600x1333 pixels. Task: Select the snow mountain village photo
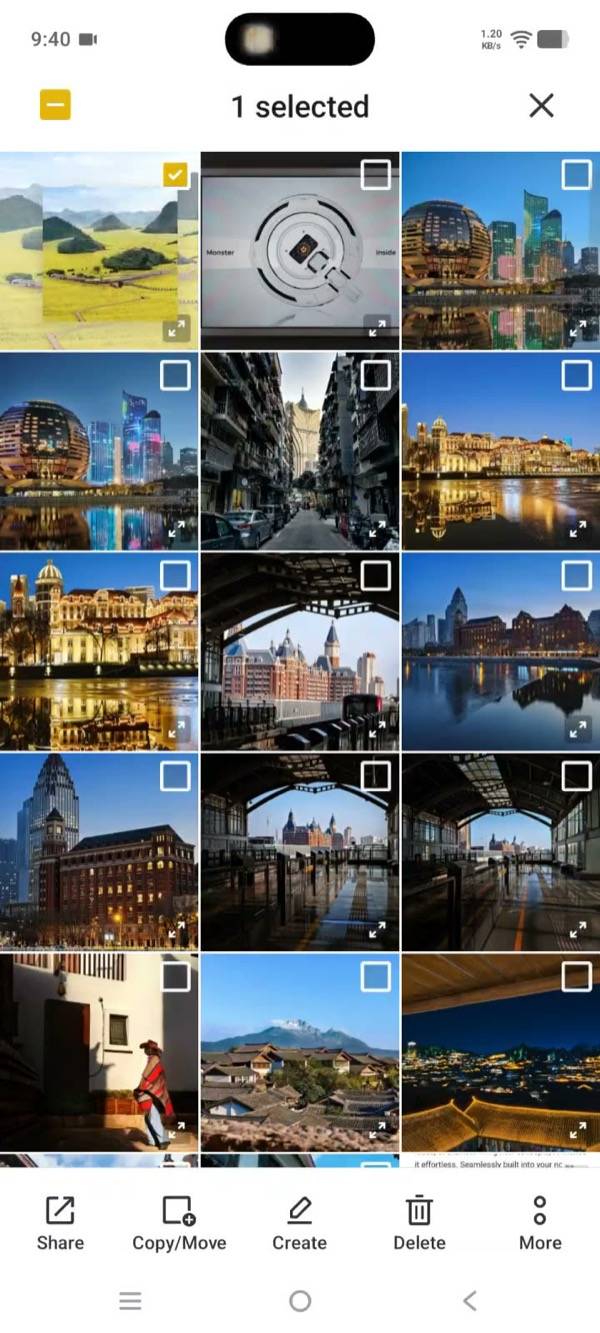(376, 977)
